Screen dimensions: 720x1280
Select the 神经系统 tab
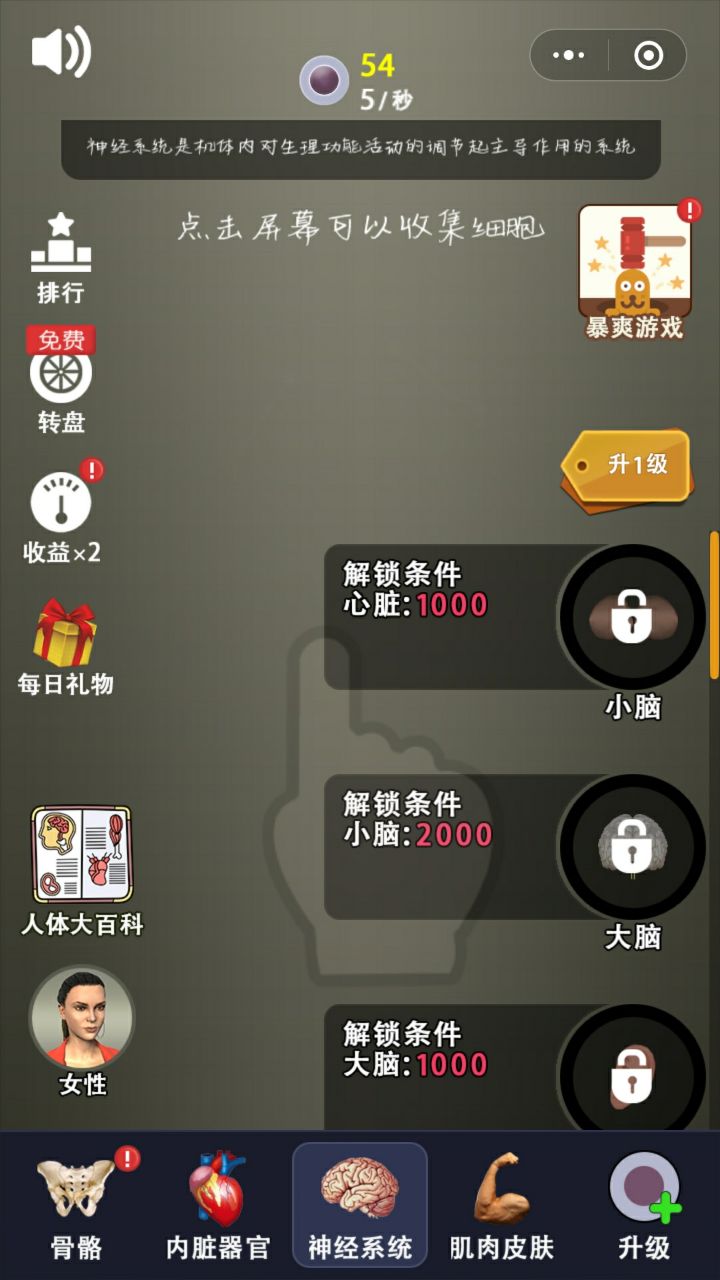(360, 1205)
